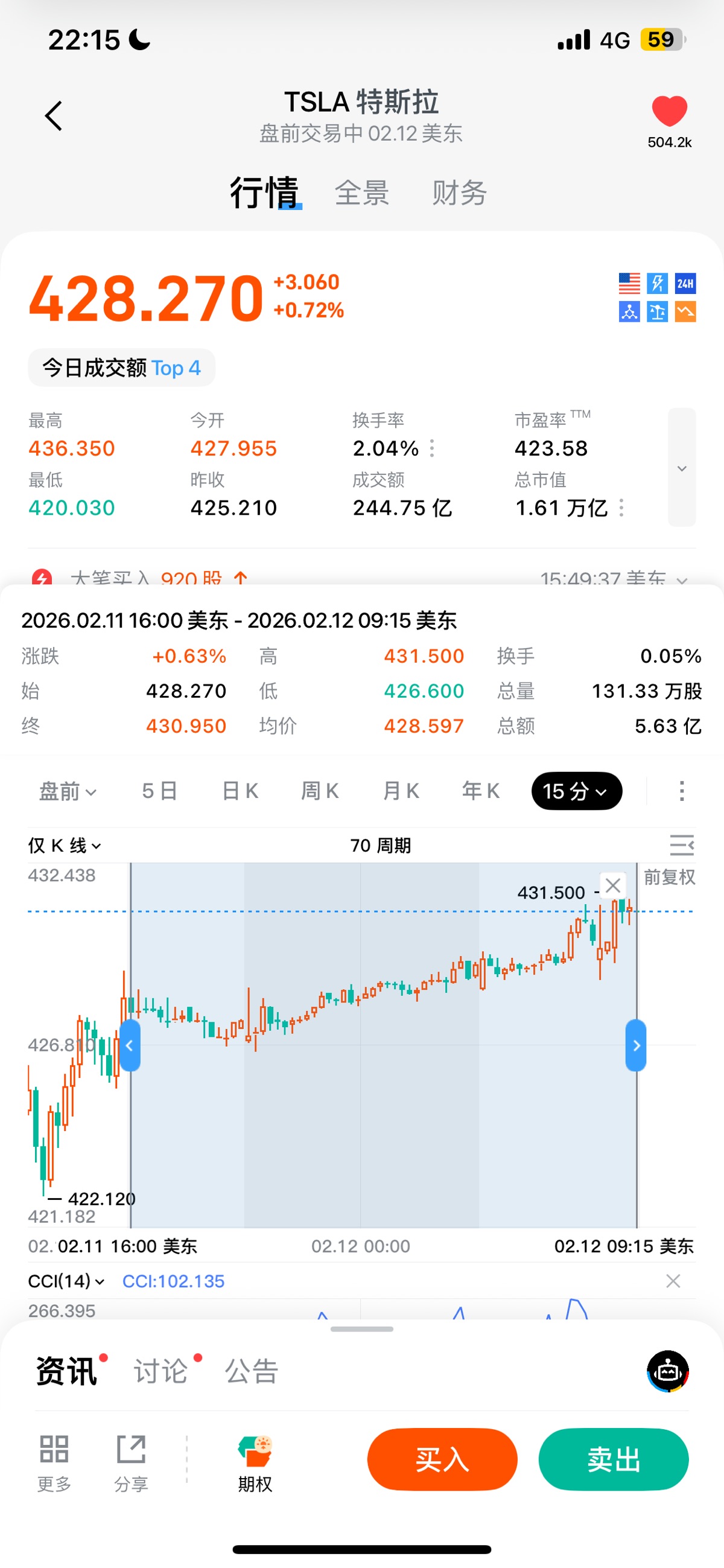
Task: Open the 仅K线 indicator dropdown
Action: point(65,846)
